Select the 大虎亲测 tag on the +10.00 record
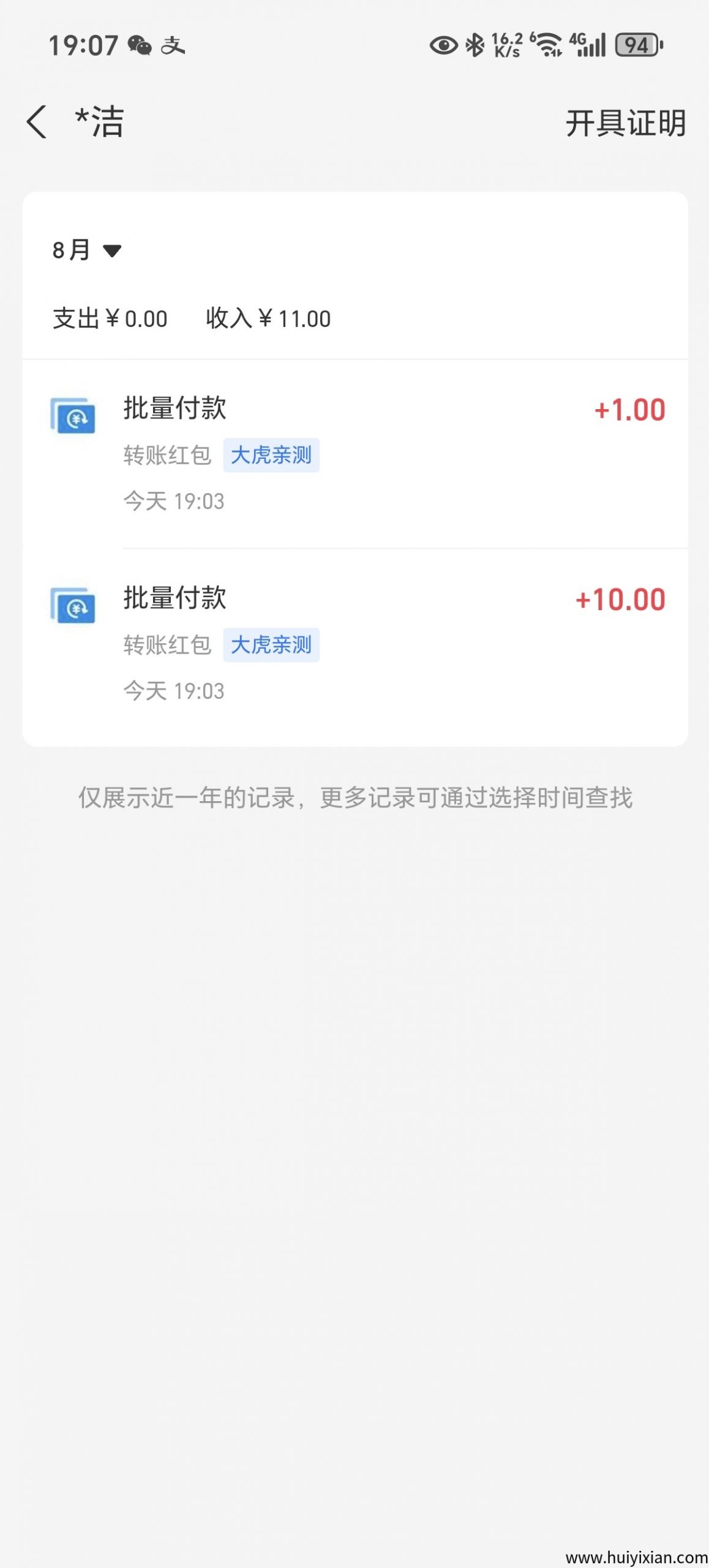Image resolution: width=709 pixels, height=1568 pixels. tap(272, 644)
